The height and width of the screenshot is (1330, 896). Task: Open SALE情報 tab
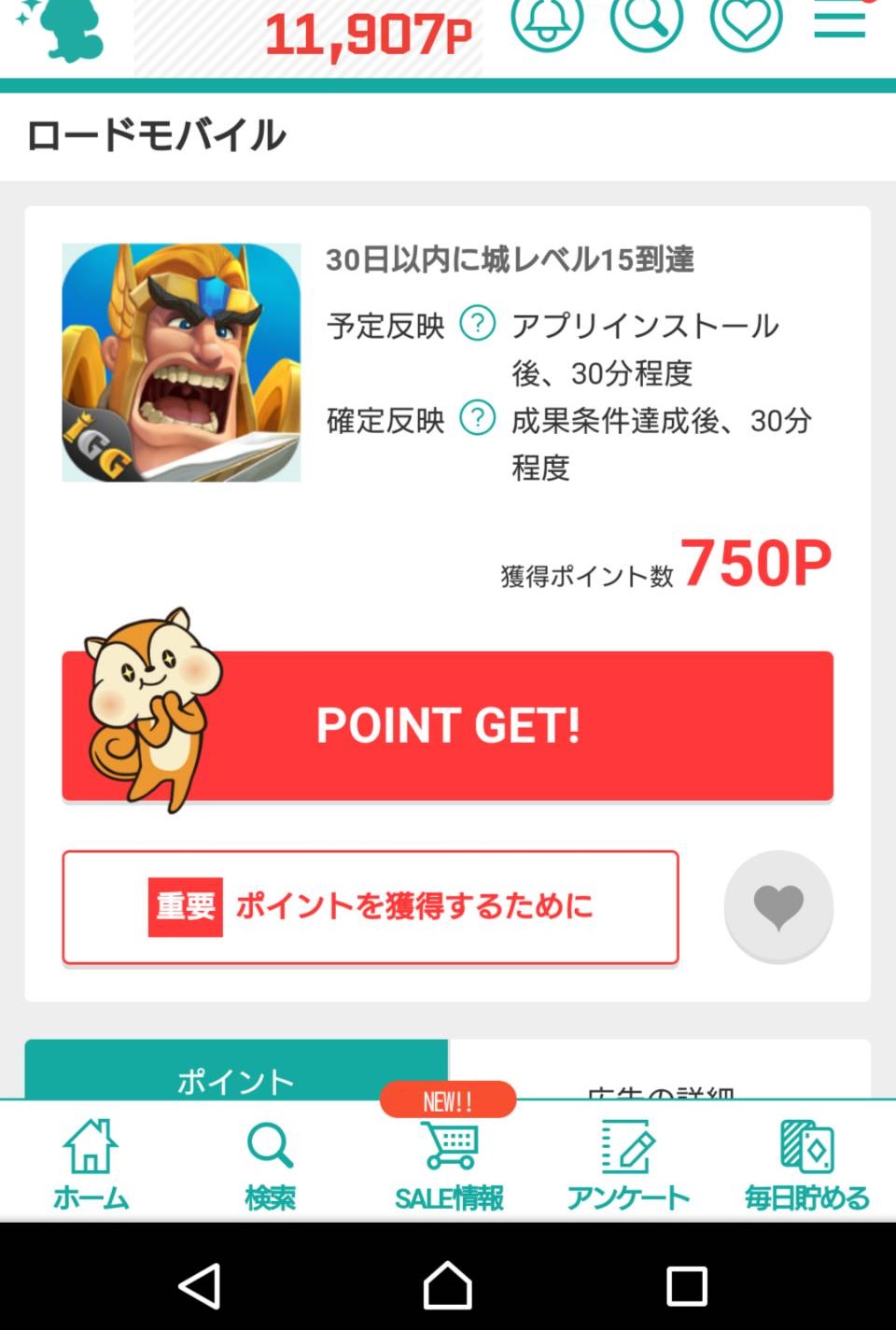[449, 1164]
